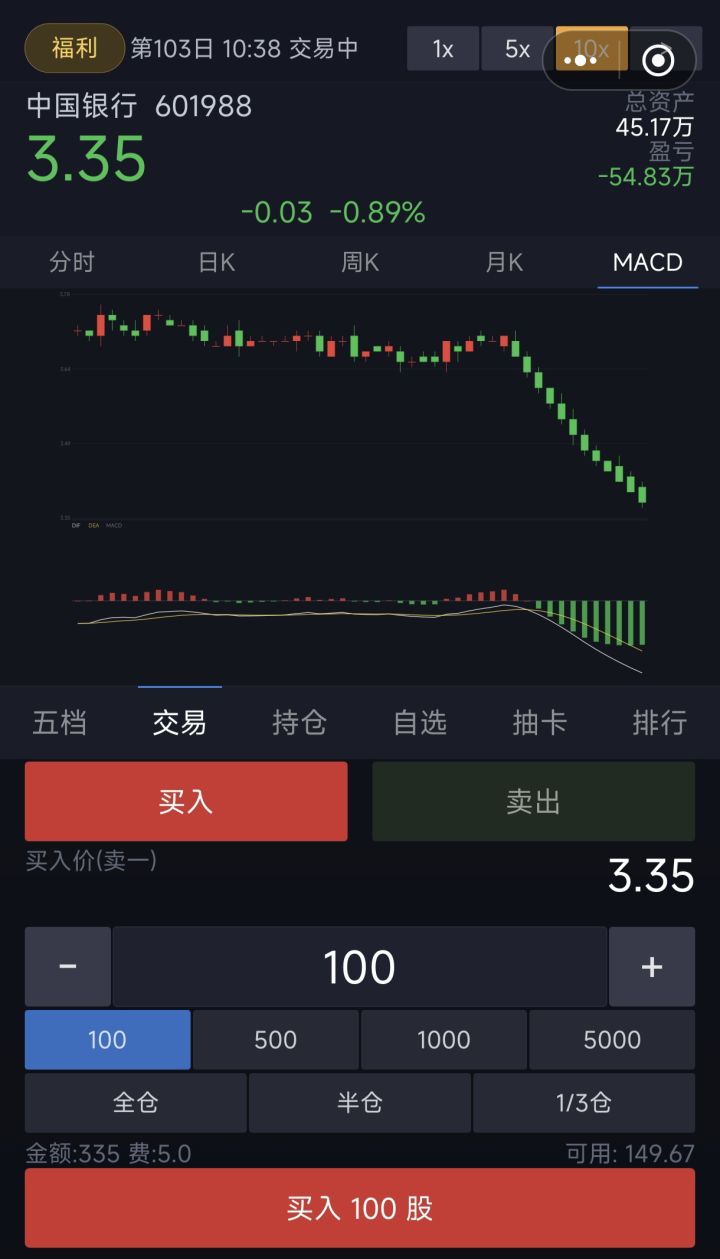Open the mini program more menu

point(581,61)
